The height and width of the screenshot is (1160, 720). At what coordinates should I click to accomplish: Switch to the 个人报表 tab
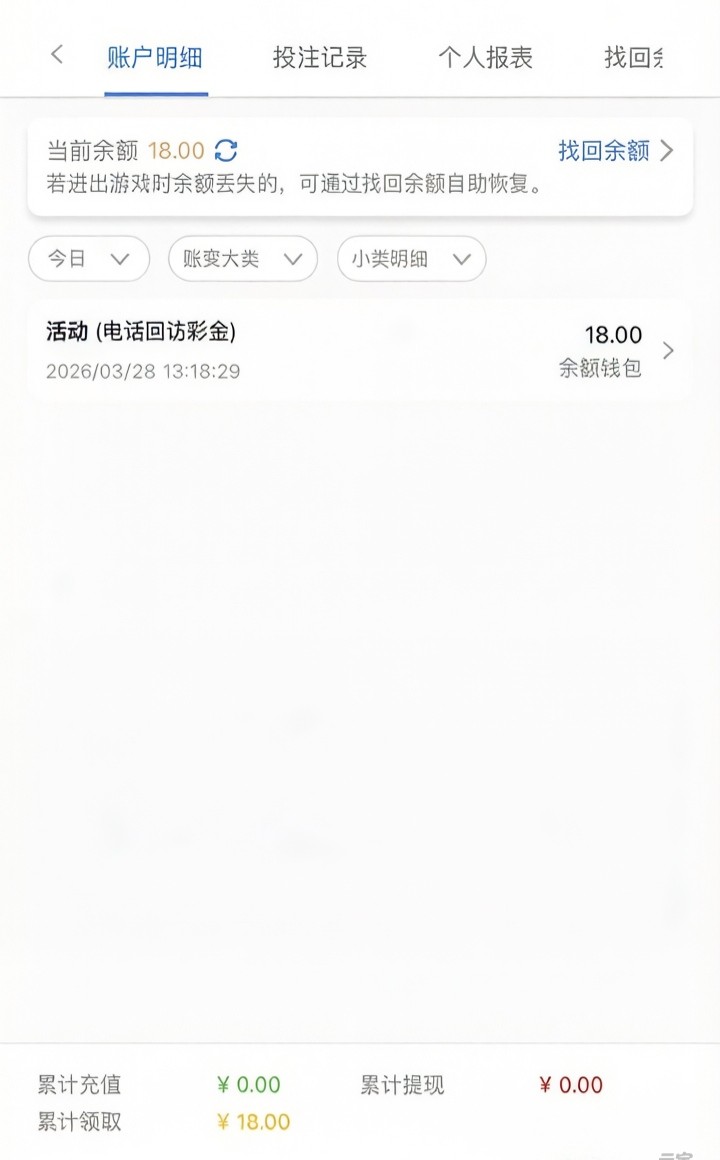tap(485, 58)
